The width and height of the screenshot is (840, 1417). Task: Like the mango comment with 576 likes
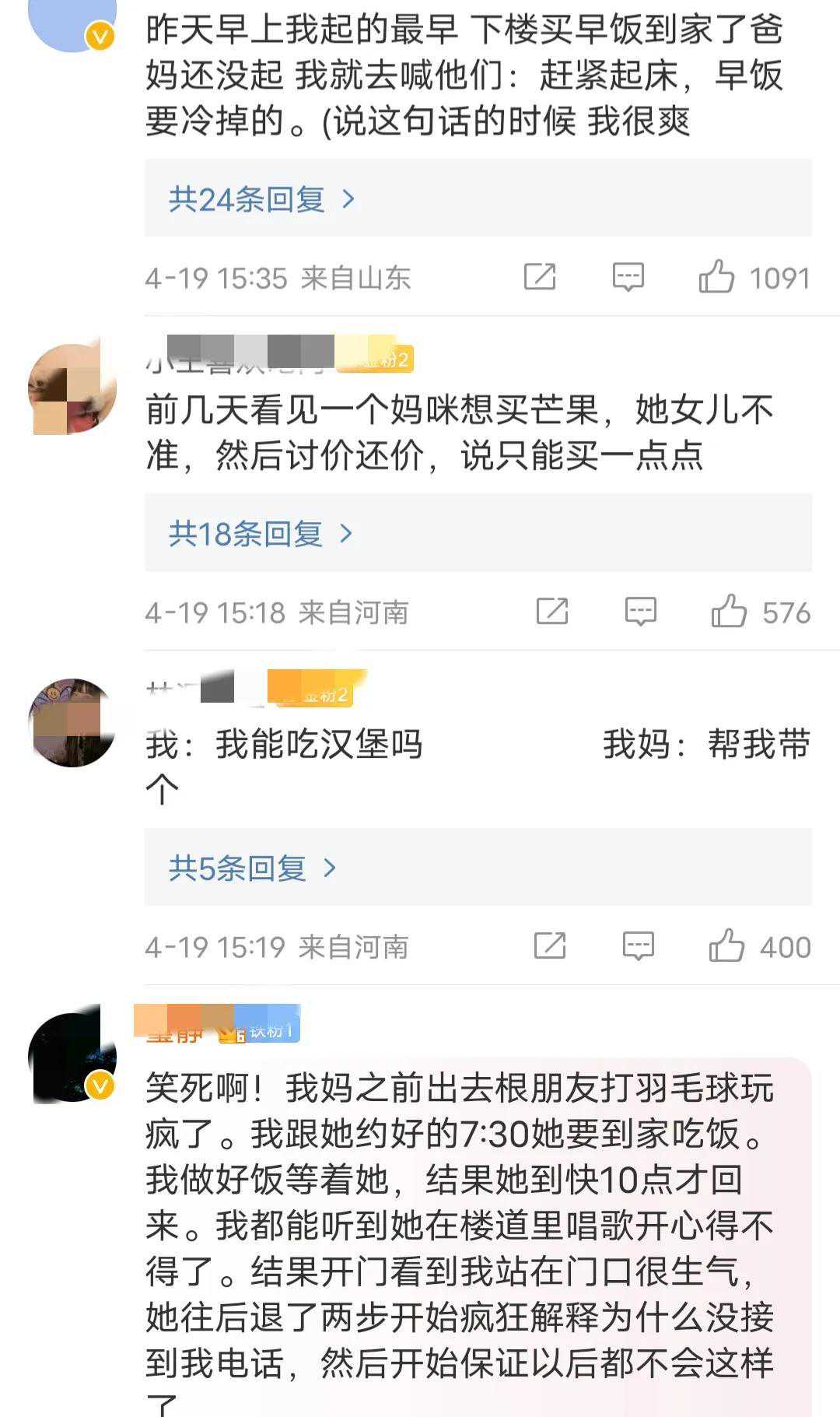pyautogui.click(x=729, y=612)
